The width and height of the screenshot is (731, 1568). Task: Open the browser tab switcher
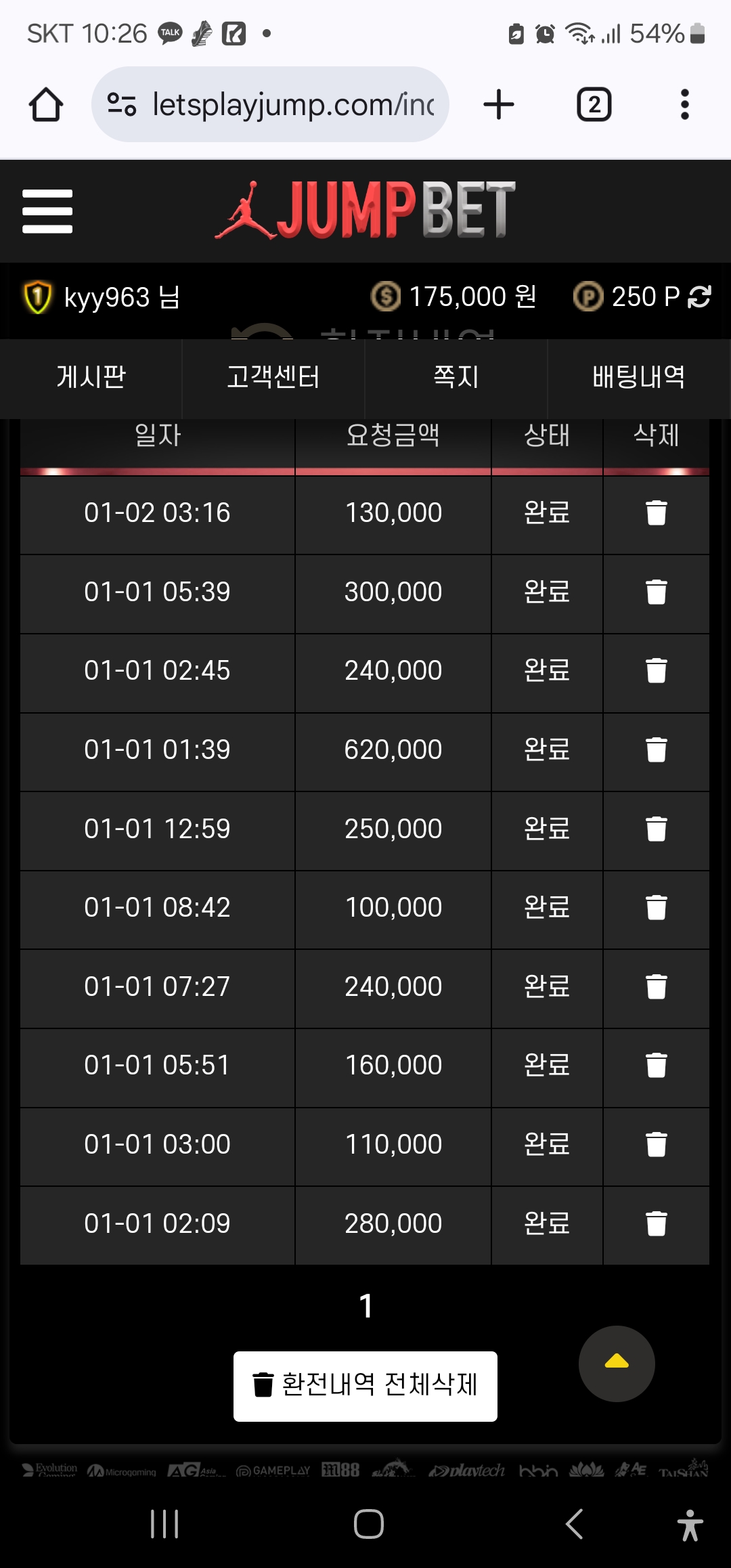click(594, 104)
